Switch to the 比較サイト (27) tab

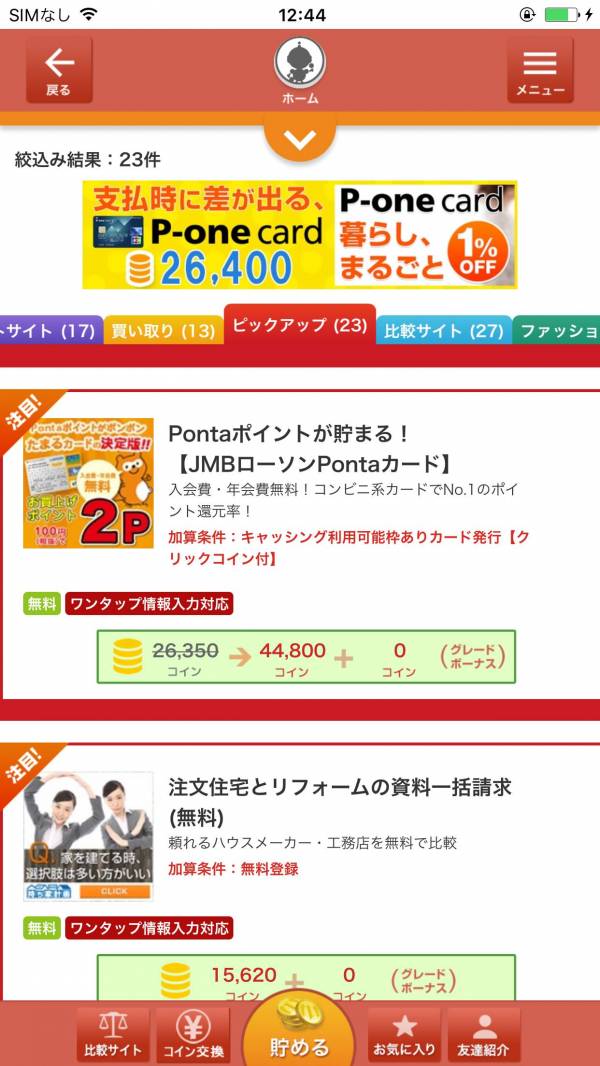[x=443, y=330]
